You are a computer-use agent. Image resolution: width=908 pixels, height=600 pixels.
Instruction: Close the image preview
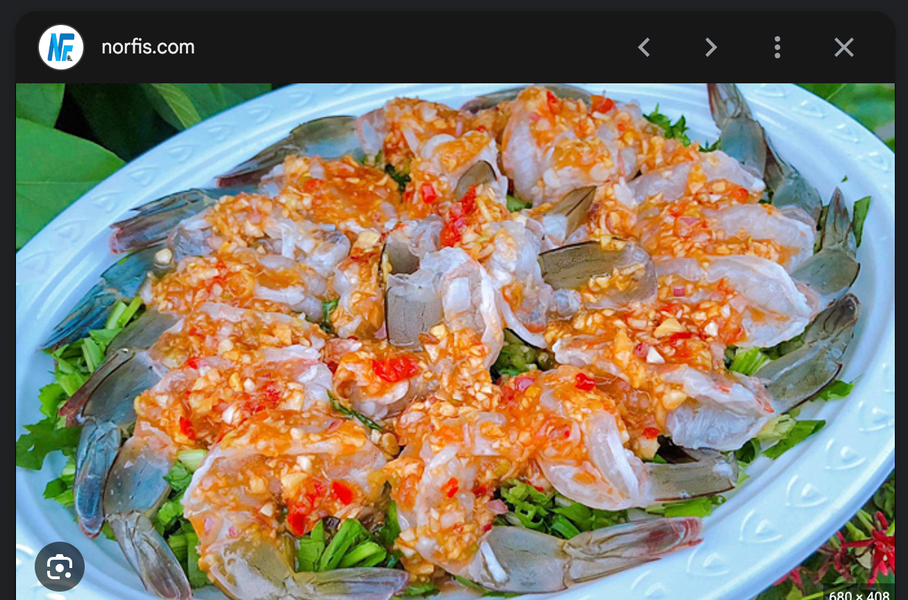click(x=844, y=47)
